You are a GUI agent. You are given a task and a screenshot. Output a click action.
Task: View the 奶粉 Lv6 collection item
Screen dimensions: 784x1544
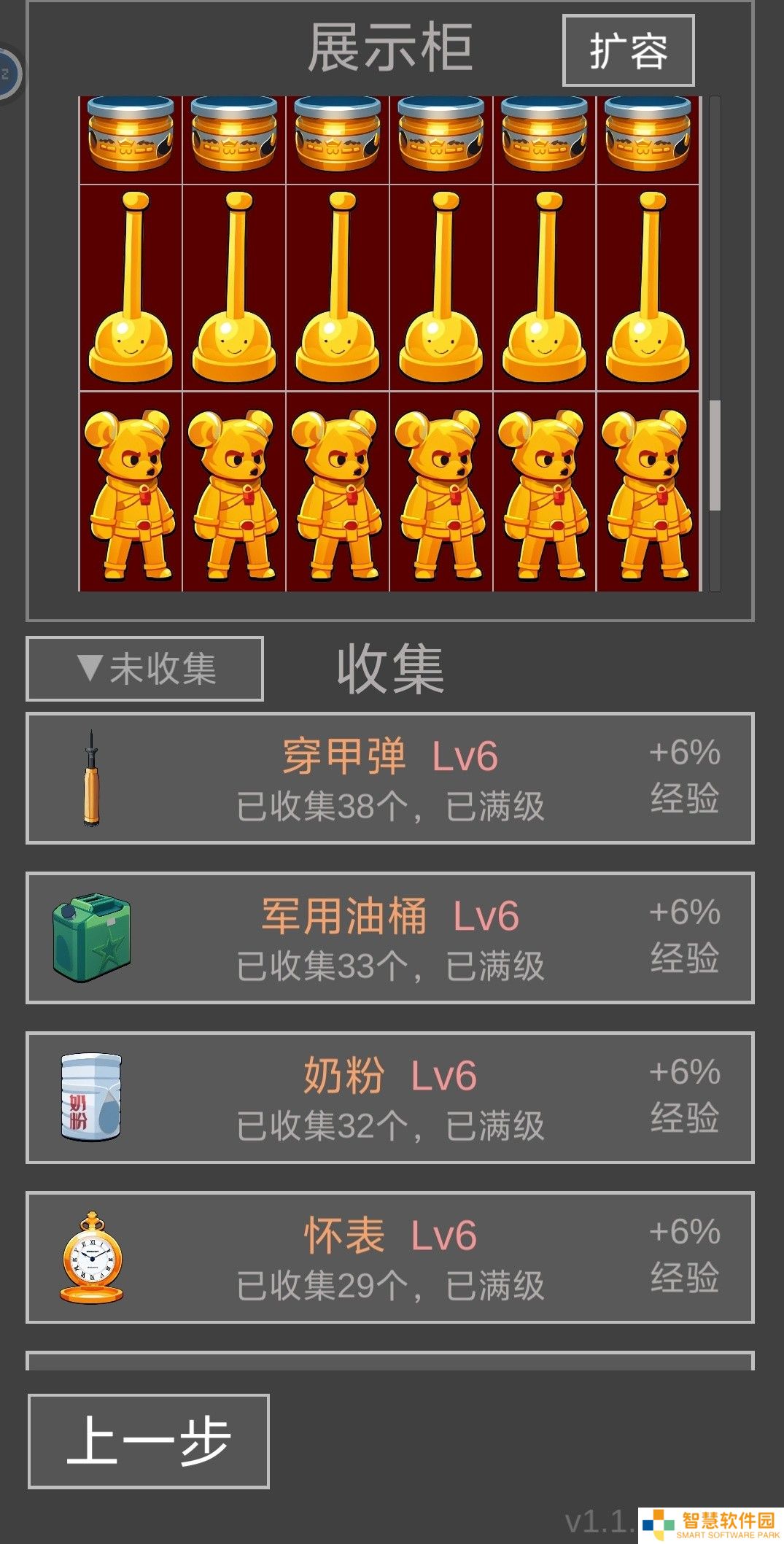pyautogui.click(x=389, y=1098)
